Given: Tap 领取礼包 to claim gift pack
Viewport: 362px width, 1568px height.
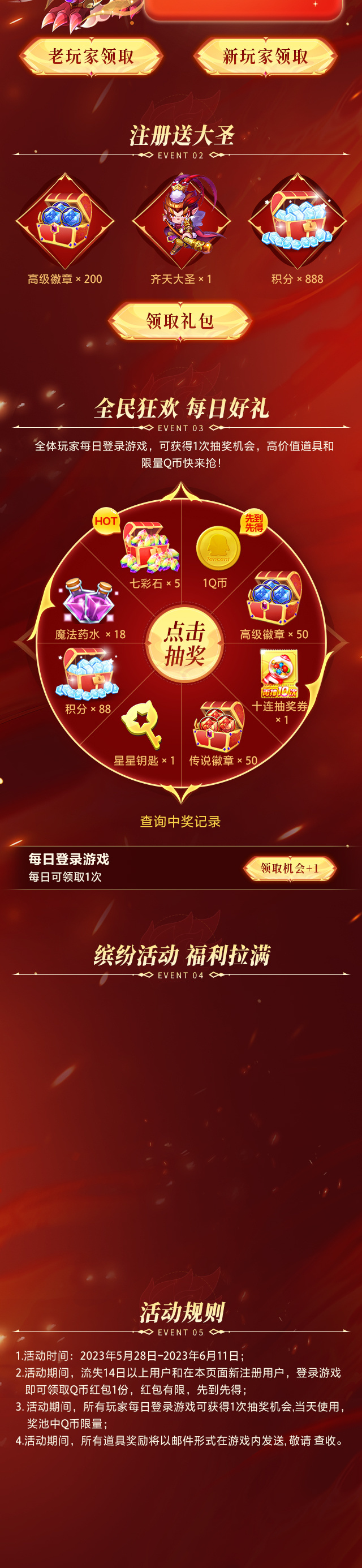Looking at the screenshot, I should (x=180, y=321).
